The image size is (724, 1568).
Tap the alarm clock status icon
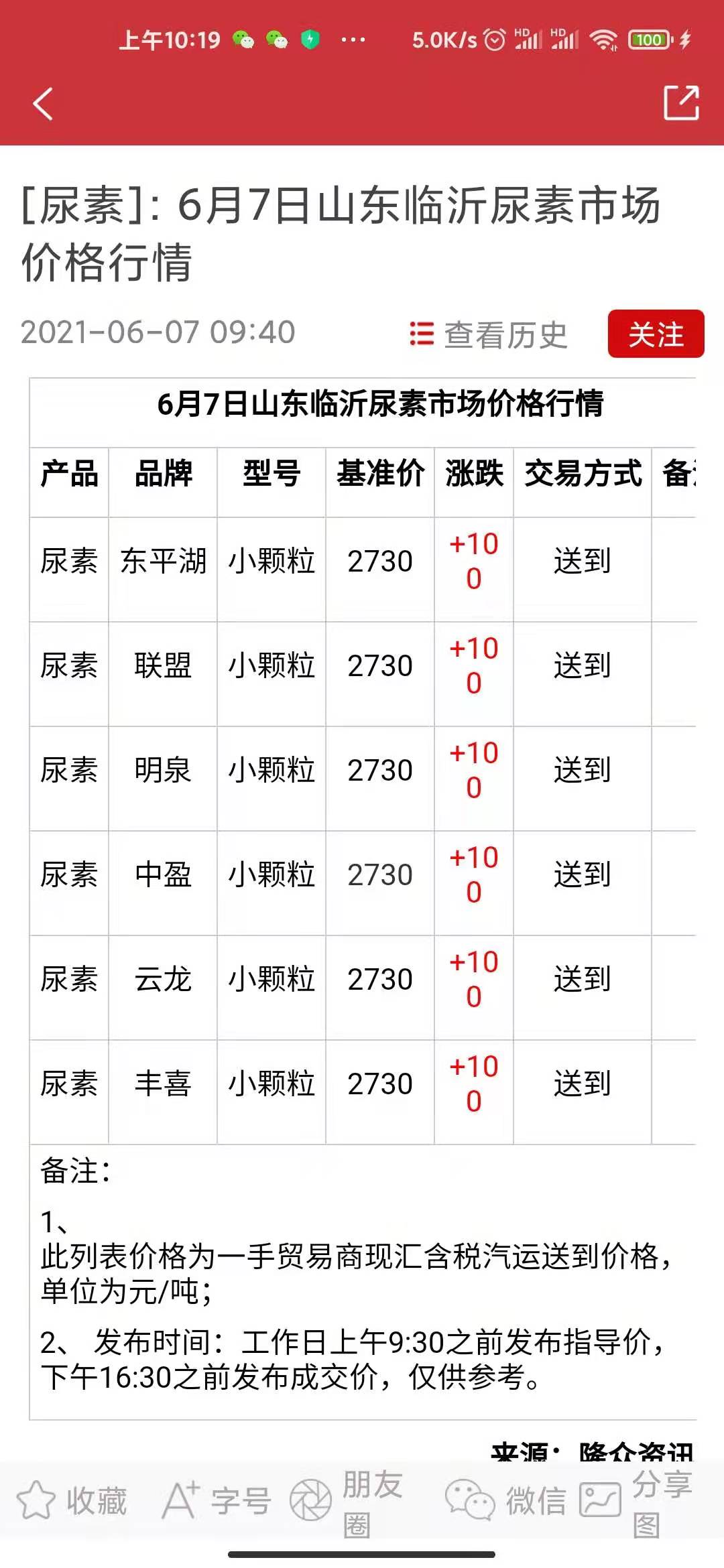494,40
